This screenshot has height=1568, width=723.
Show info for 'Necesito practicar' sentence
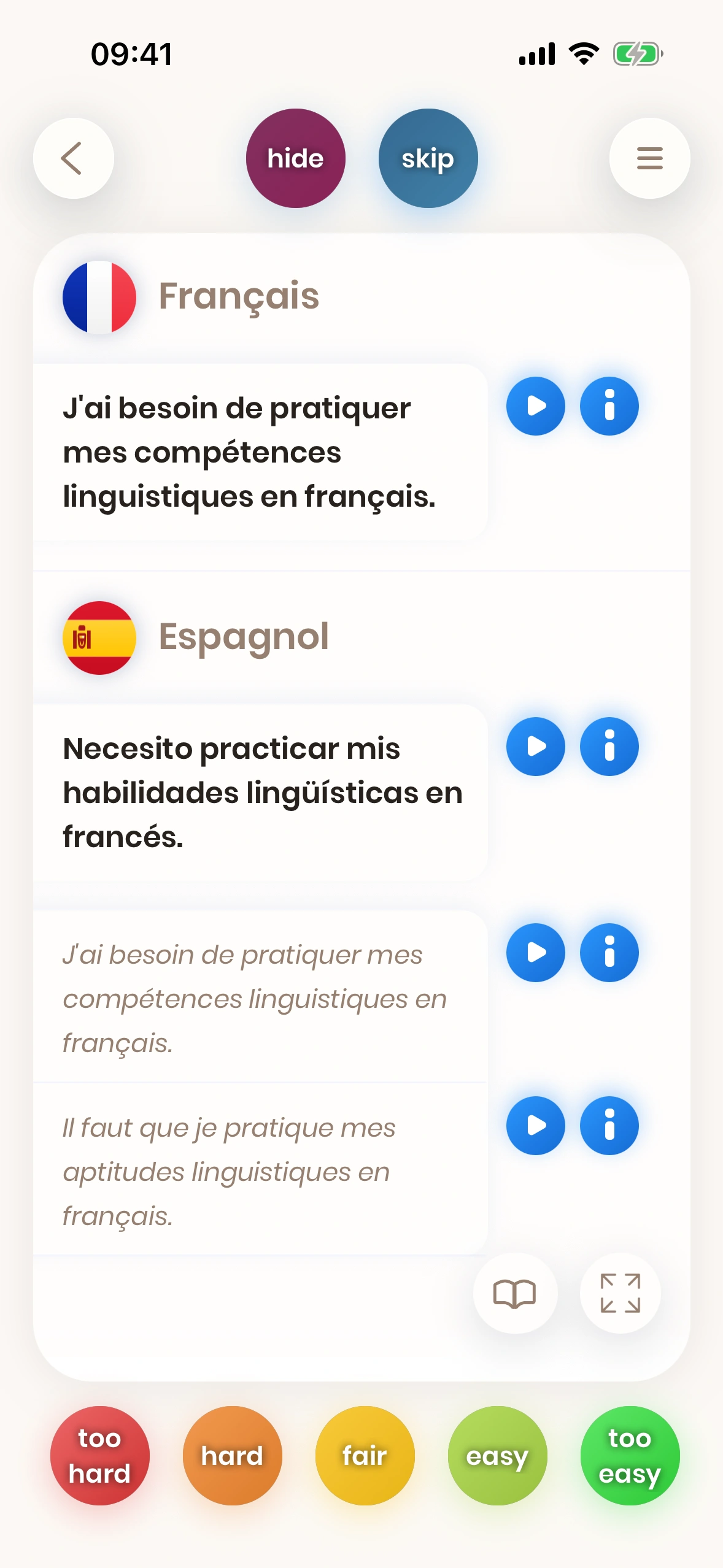609,747
